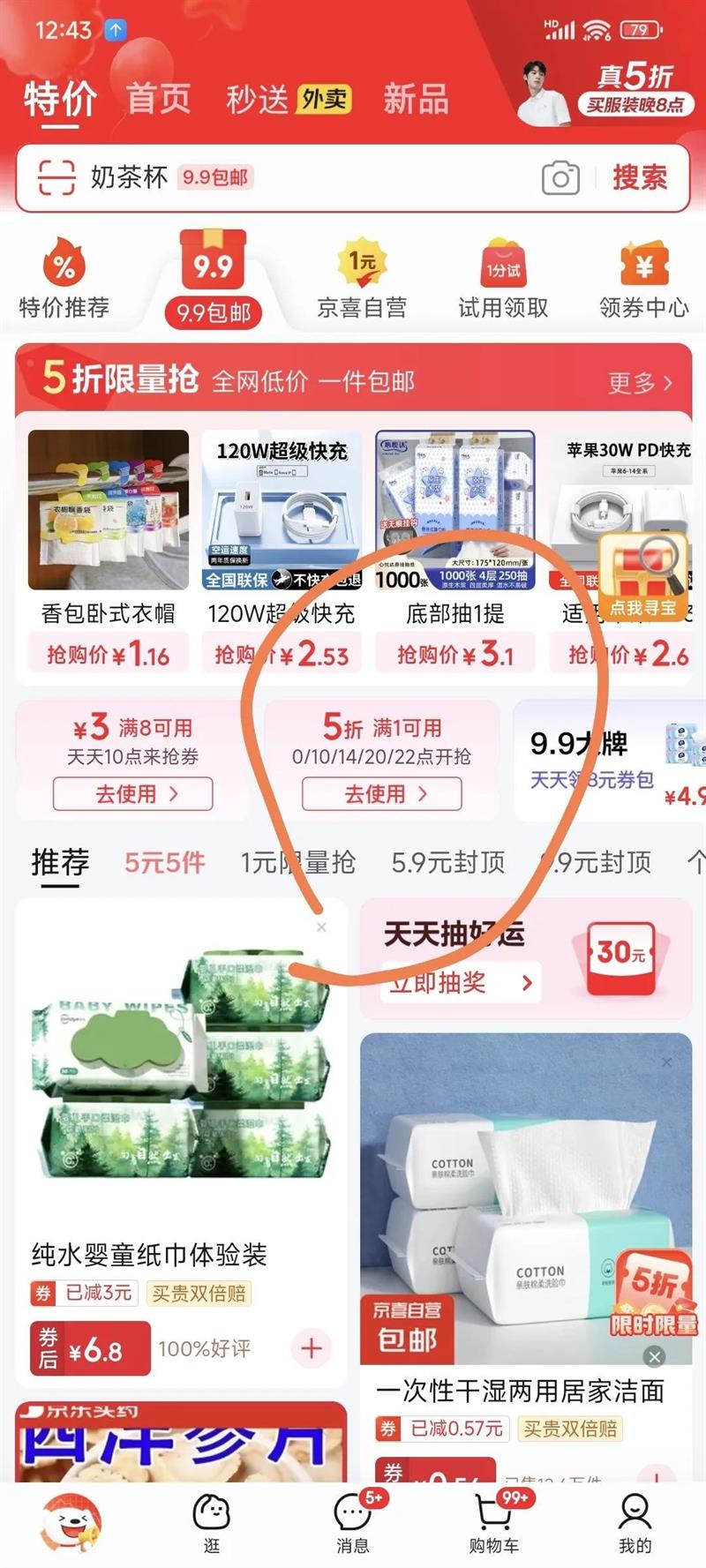This screenshot has width=706, height=1568.
Task: Switch to the 新品 top tab
Action: (416, 99)
